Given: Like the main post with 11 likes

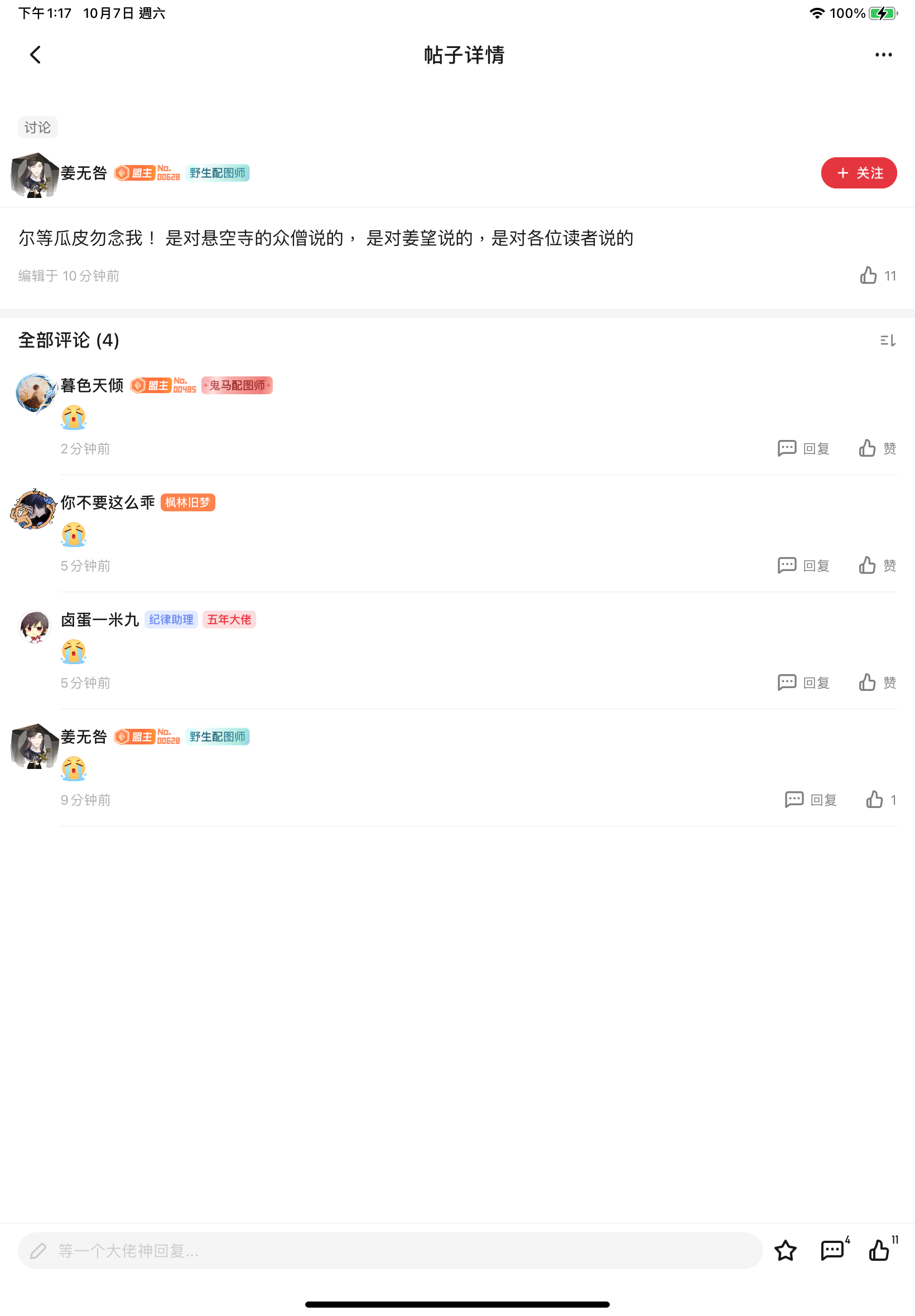Looking at the screenshot, I should [869, 276].
